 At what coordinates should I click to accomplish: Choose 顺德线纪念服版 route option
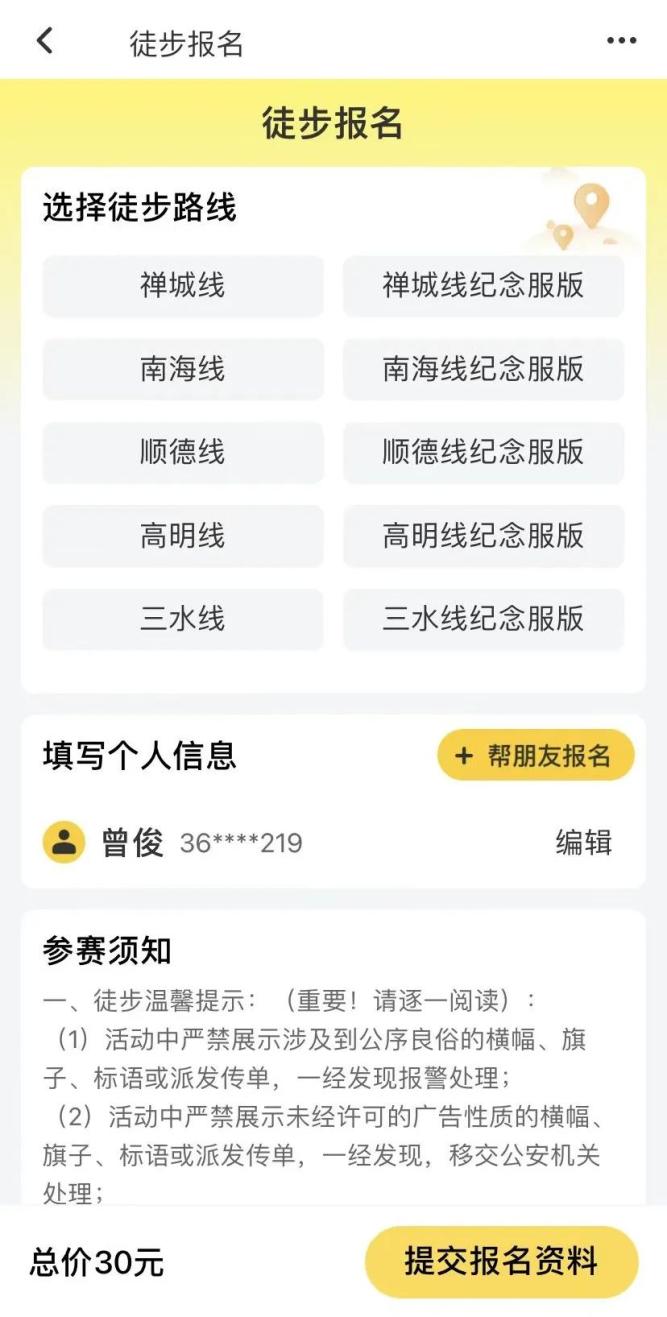(x=483, y=452)
